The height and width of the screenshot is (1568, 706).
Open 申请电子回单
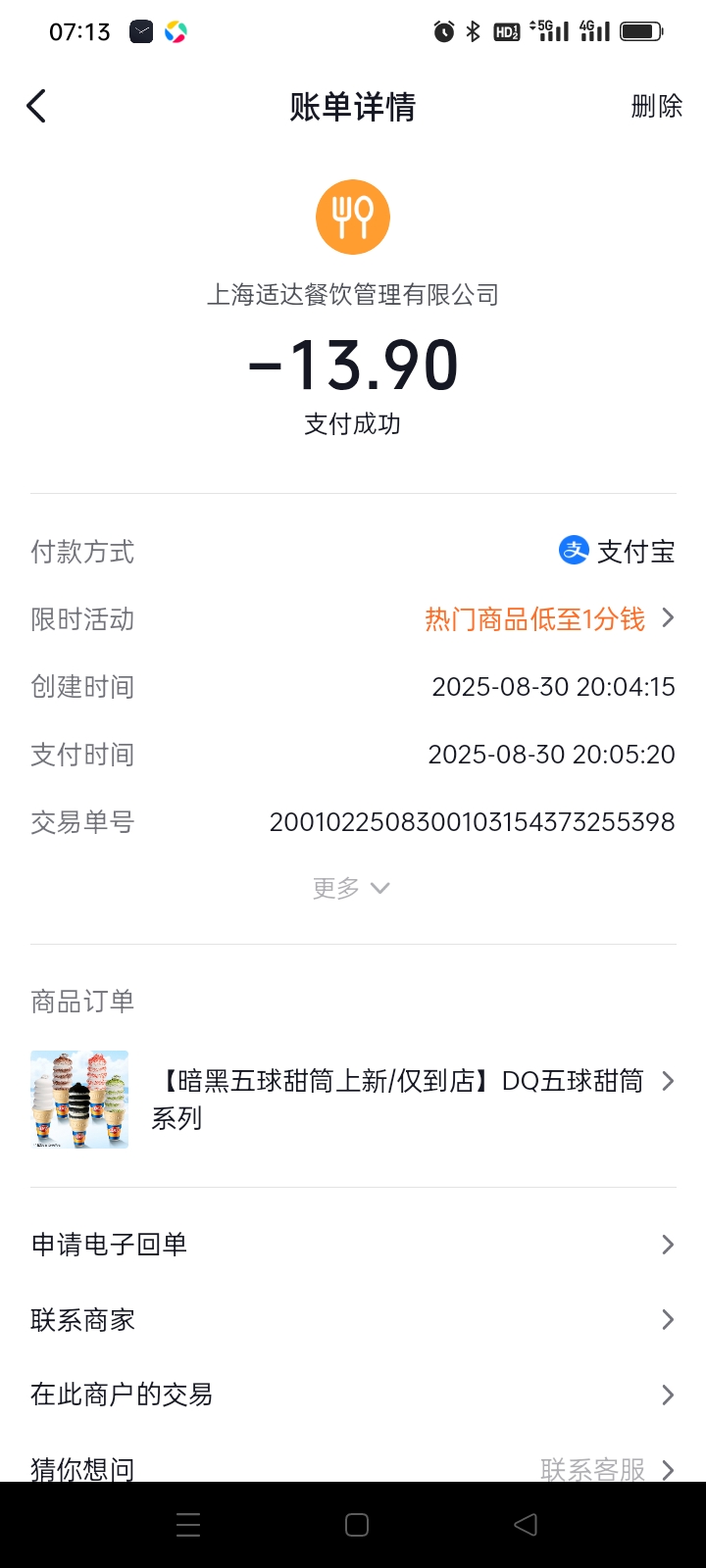353,1245
